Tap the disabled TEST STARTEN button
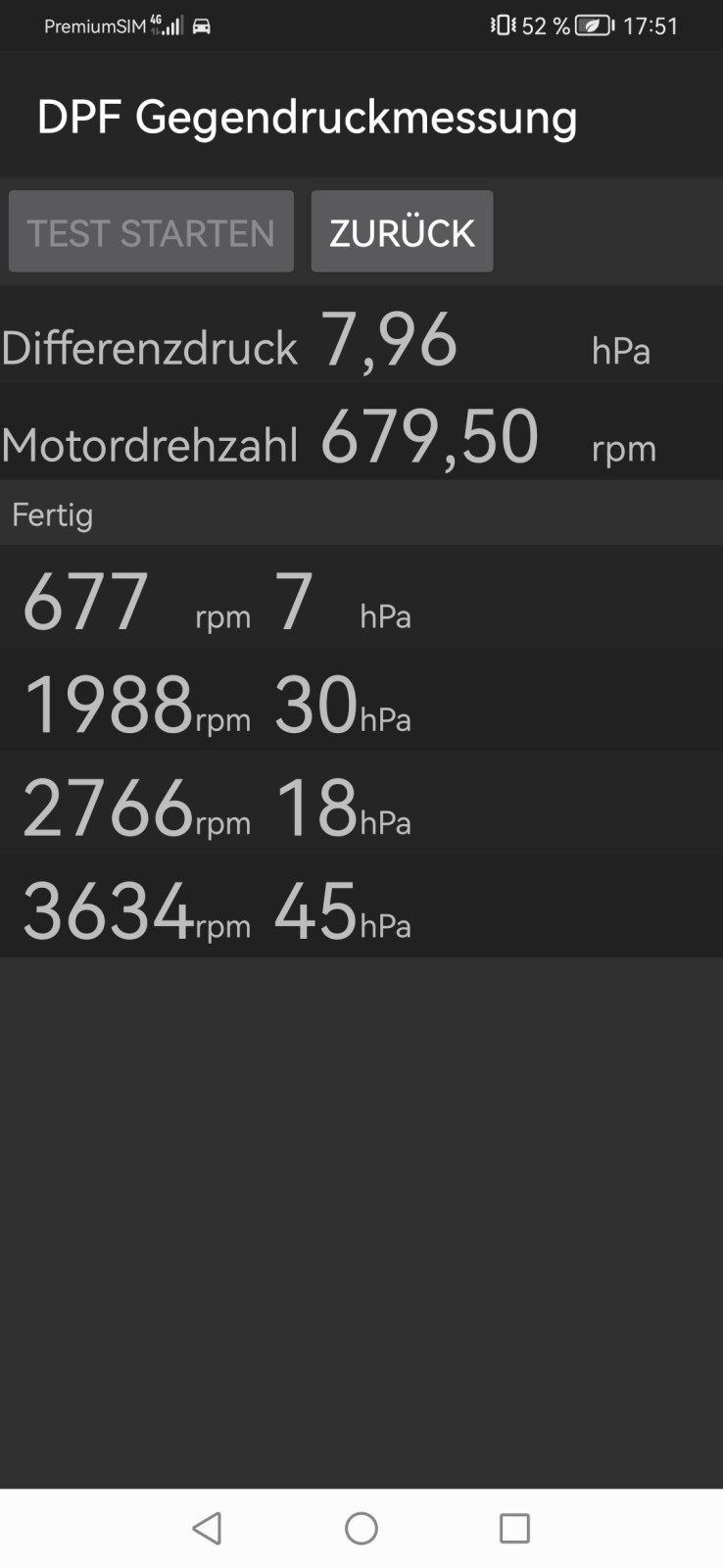This screenshot has width=723, height=1568. click(150, 231)
